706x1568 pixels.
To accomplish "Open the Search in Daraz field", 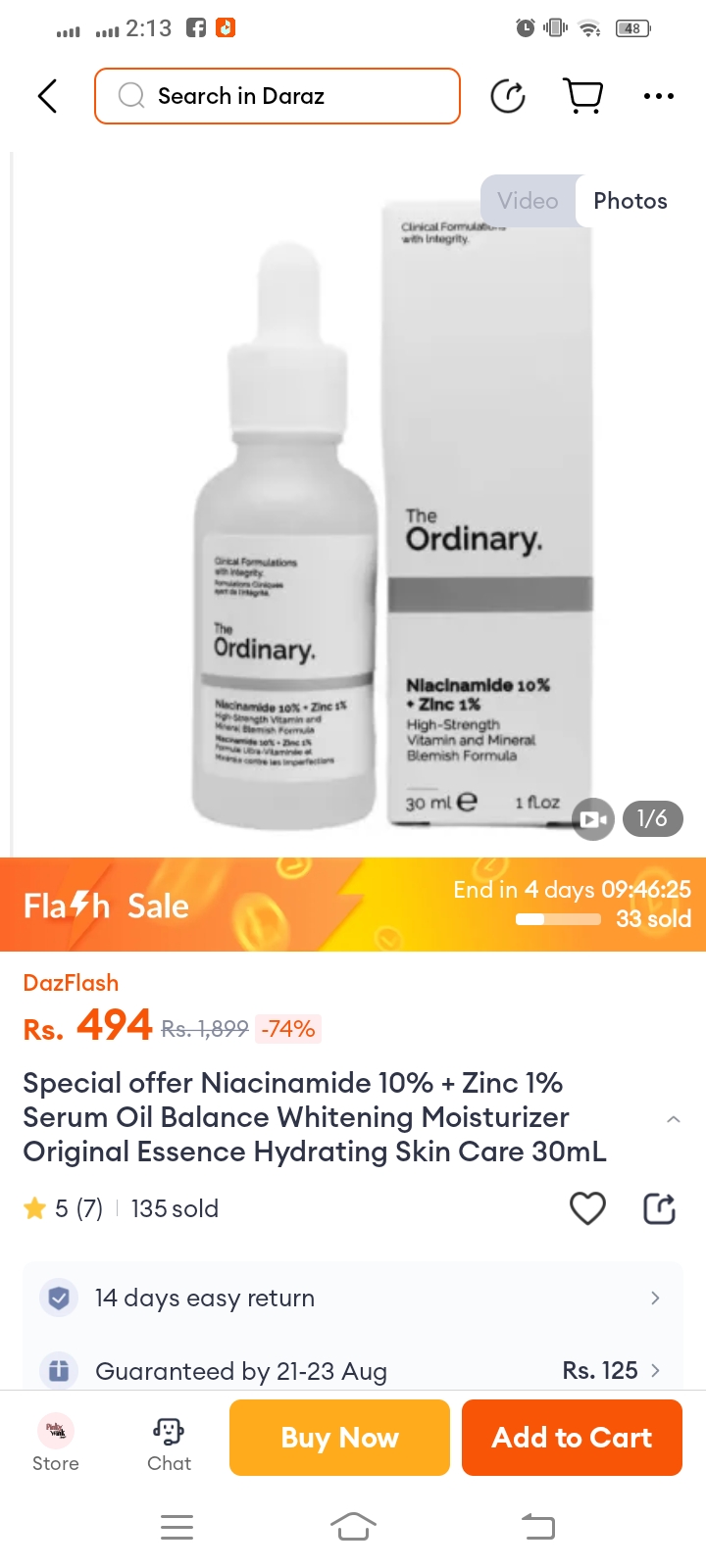I will click(x=277, y=96).
